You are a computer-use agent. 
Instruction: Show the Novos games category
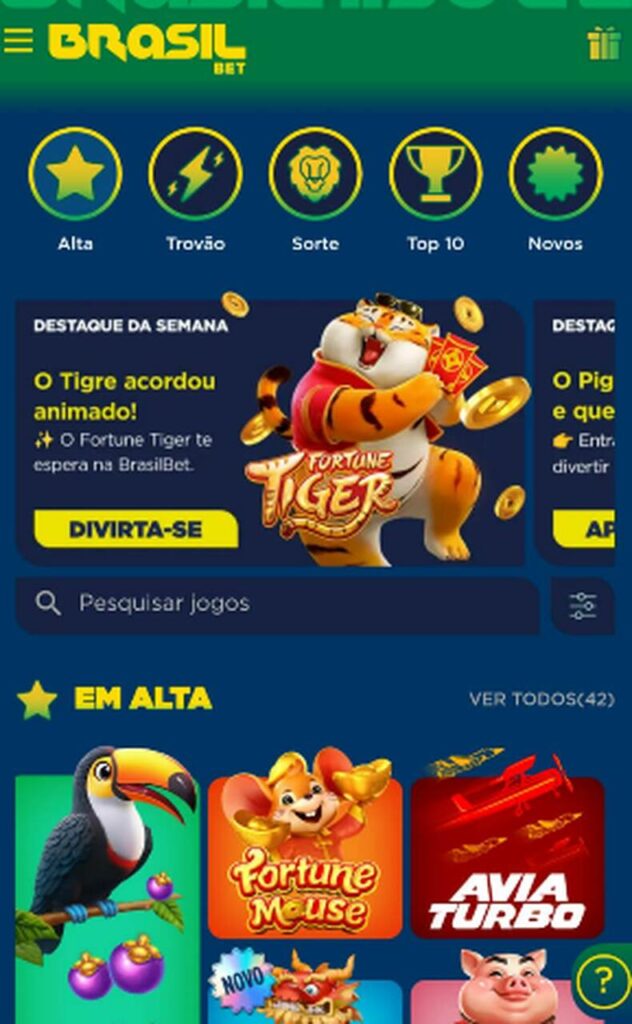tap(555, 174)
